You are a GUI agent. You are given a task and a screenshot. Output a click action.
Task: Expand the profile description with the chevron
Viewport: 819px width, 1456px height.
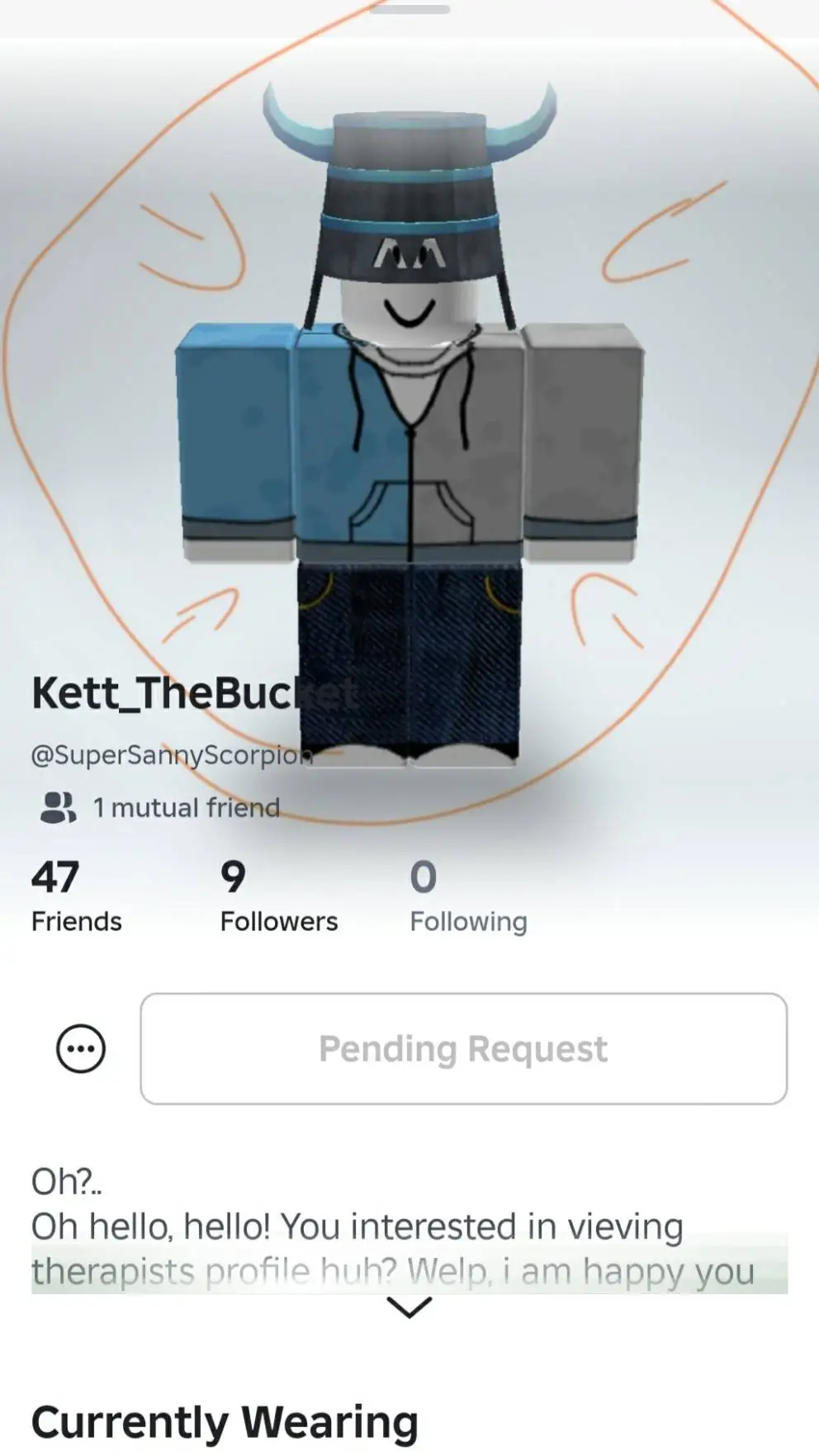point(409,1308)
